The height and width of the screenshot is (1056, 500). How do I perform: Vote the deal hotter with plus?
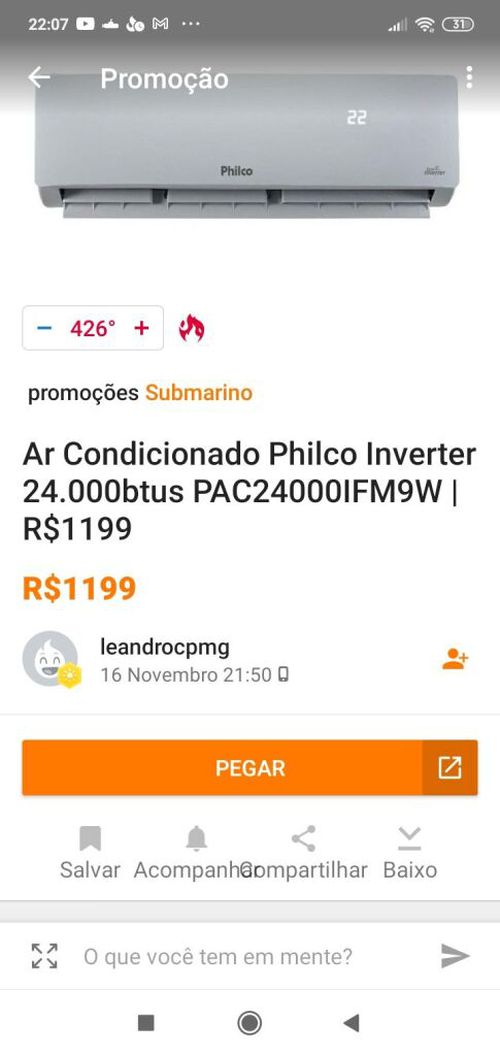(x=142, y=329)
